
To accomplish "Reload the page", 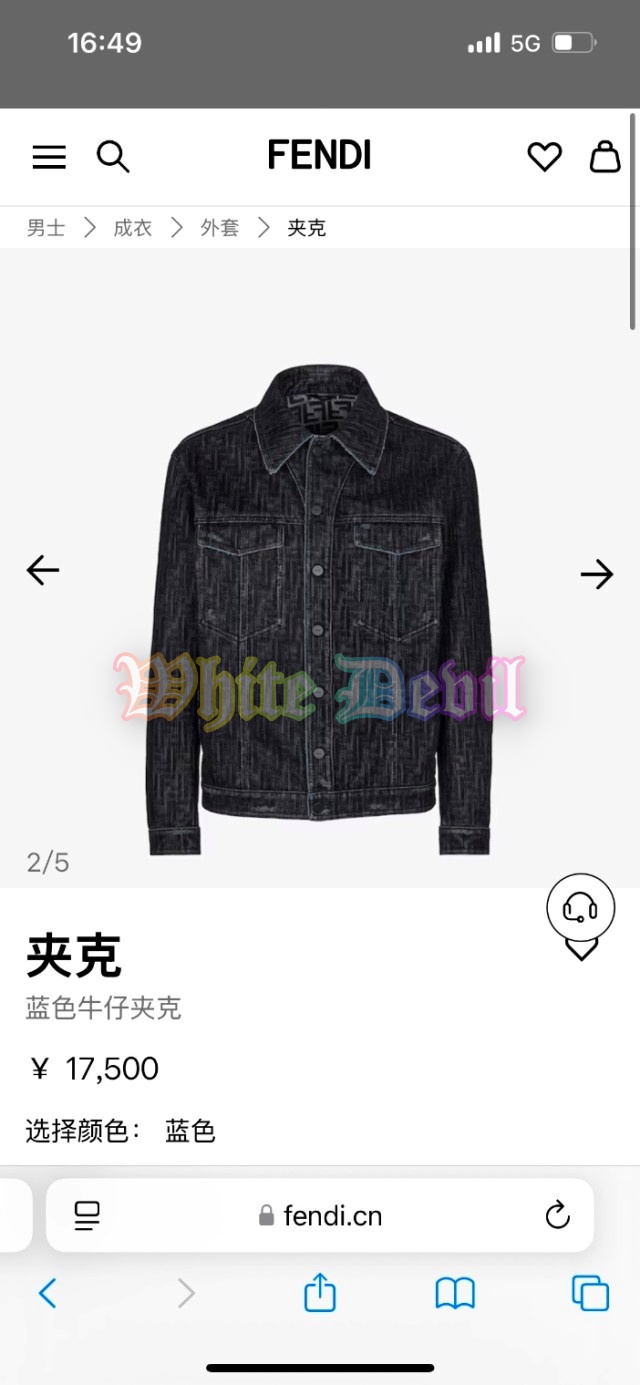I will click(557, 1216).
